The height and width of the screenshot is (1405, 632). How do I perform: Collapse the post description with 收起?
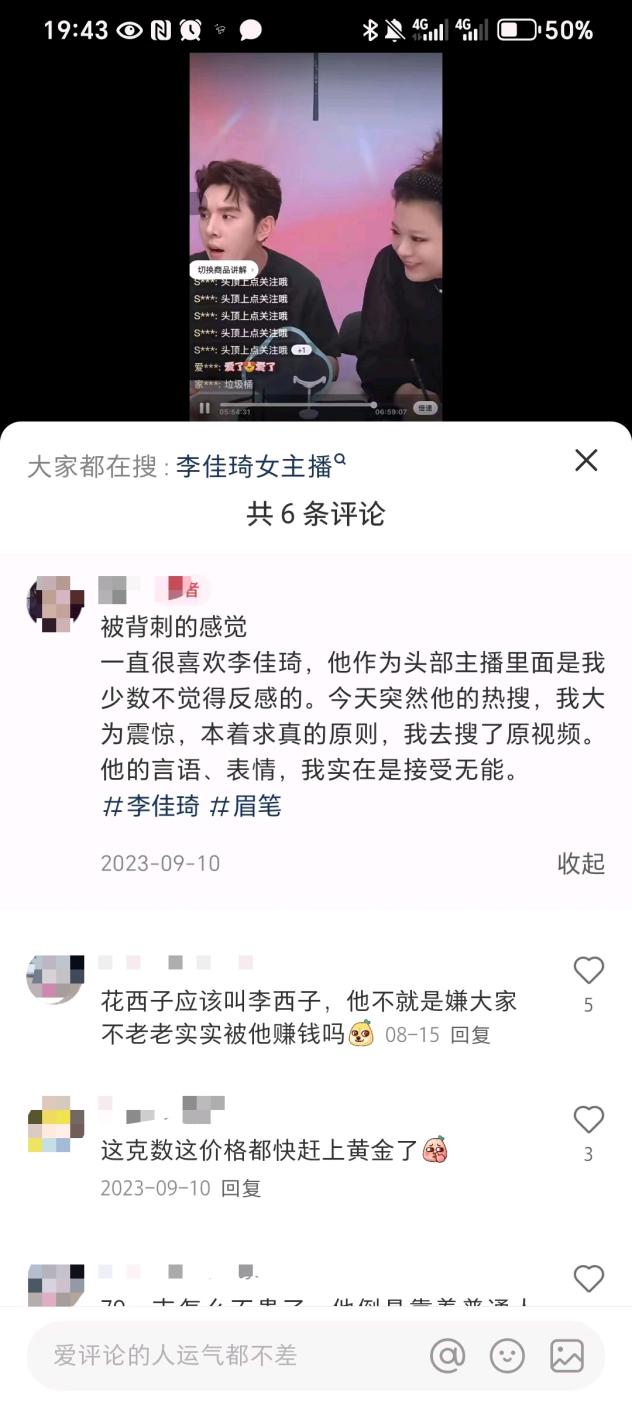(x=580, y=863)
